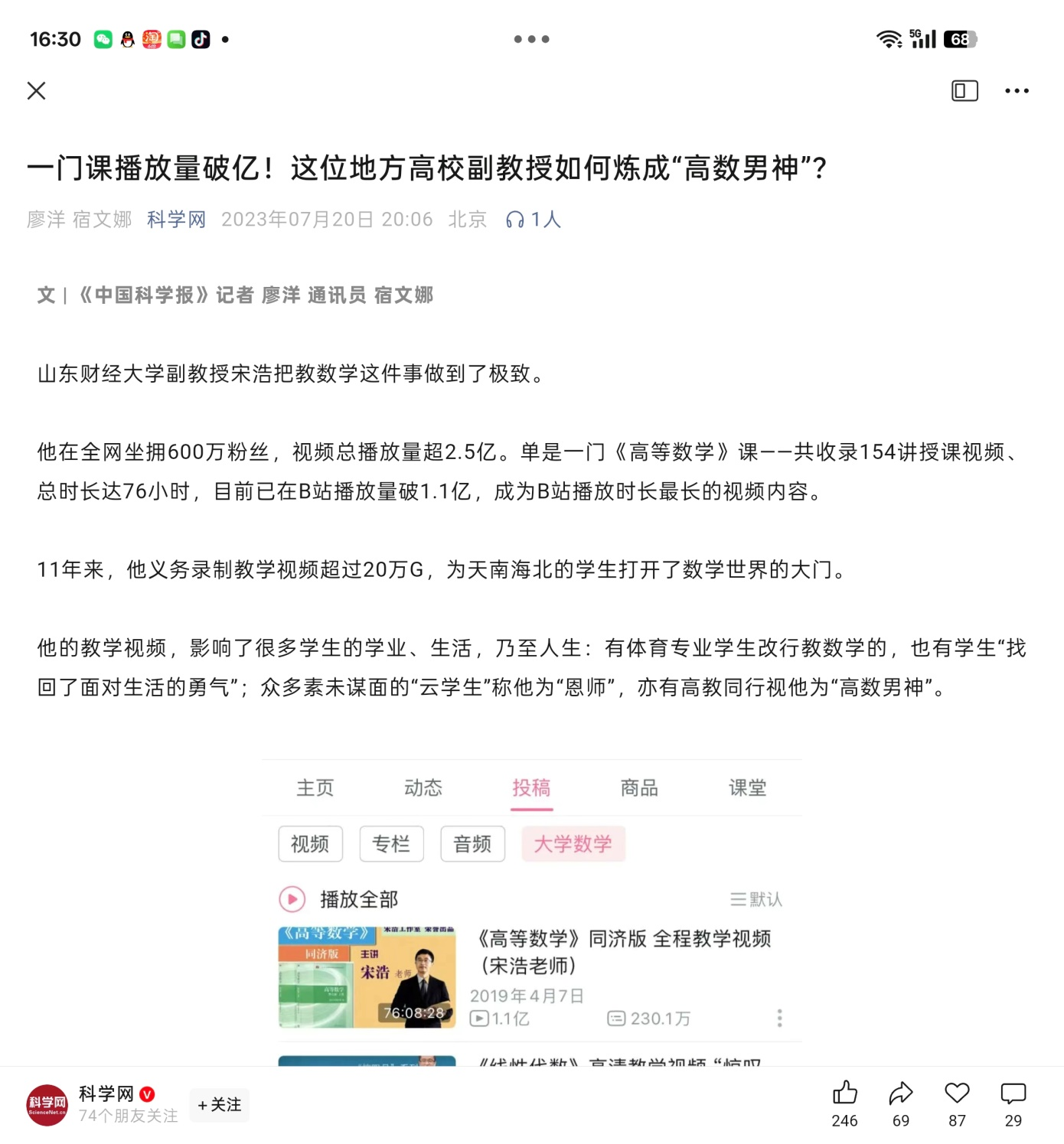Listen to the article via headphone icon

[x=515, y=220]
